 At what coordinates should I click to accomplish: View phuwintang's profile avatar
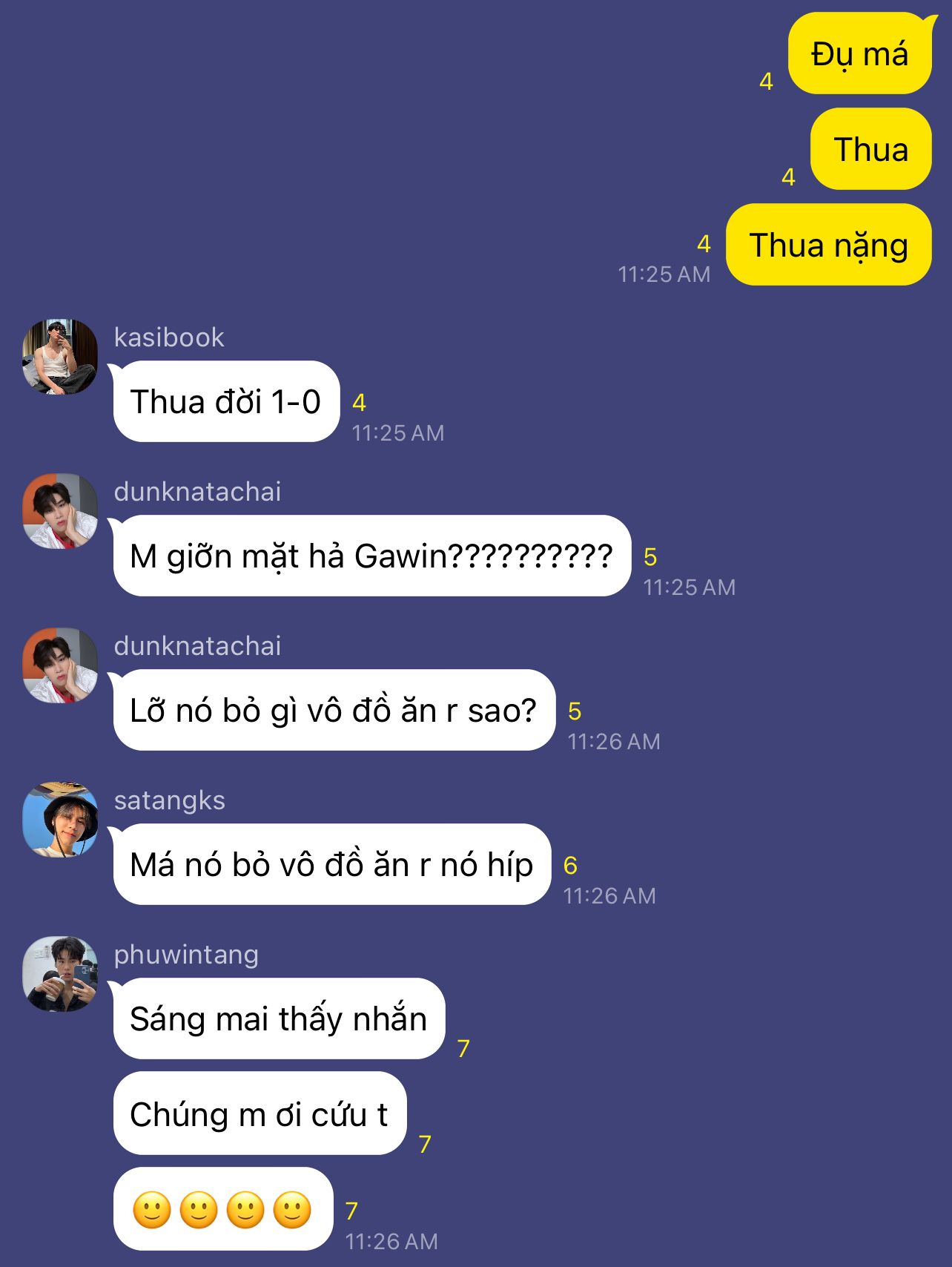coord(60,974)
